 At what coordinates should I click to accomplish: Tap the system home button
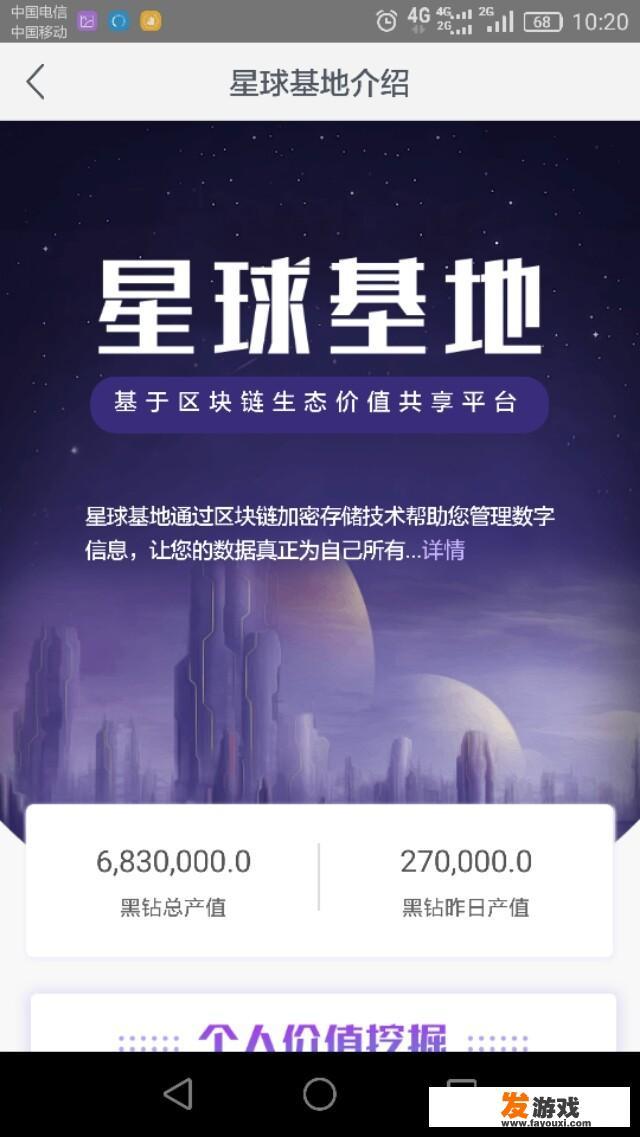click(x=320, y=1093)
